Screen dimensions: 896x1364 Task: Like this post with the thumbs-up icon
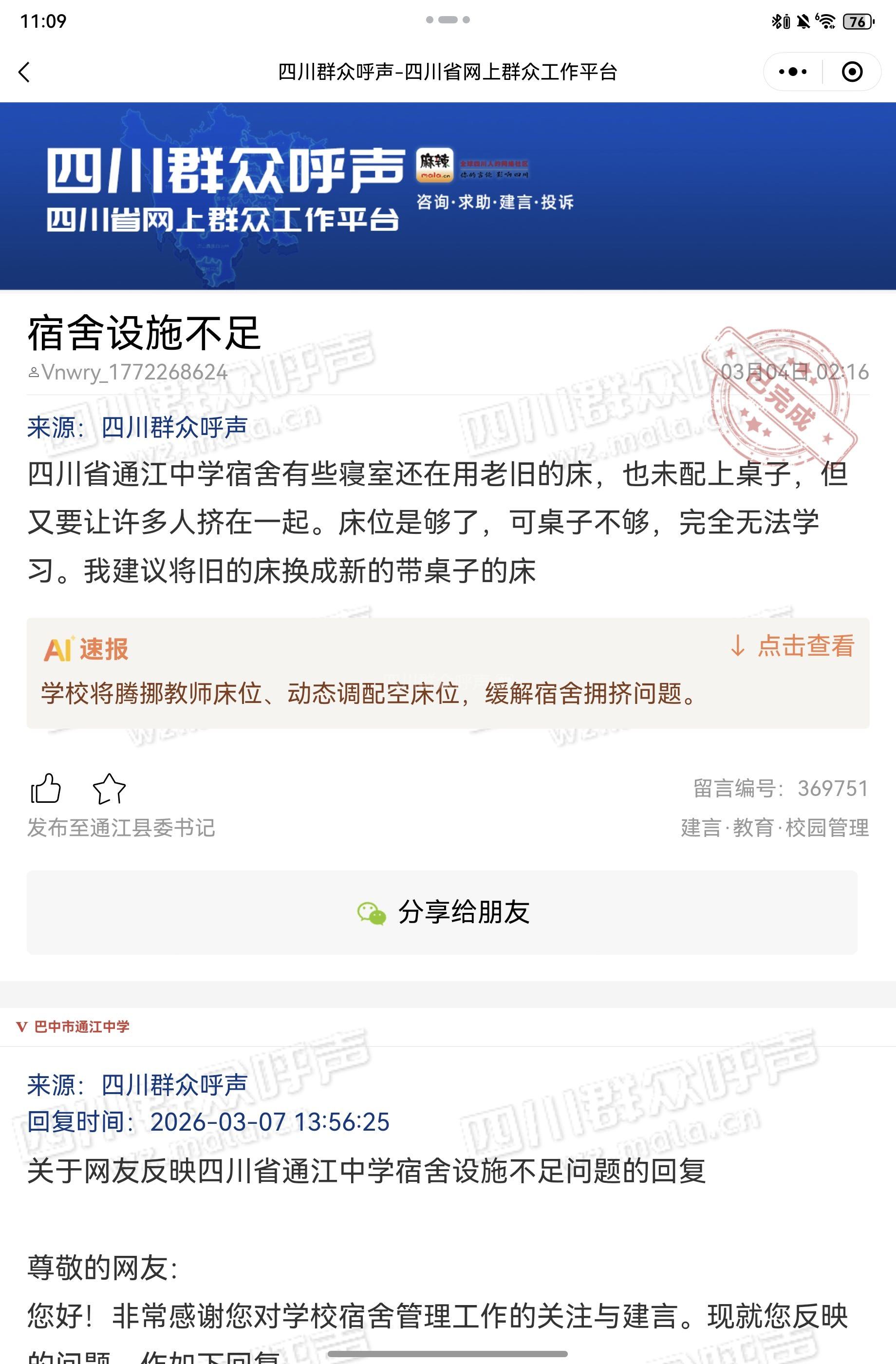[x=45, y=789]
